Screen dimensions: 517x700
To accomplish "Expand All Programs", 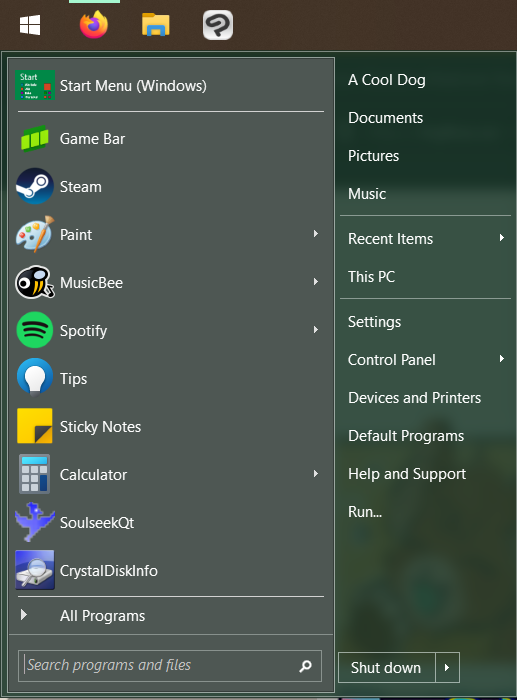I will pos(171,616).
